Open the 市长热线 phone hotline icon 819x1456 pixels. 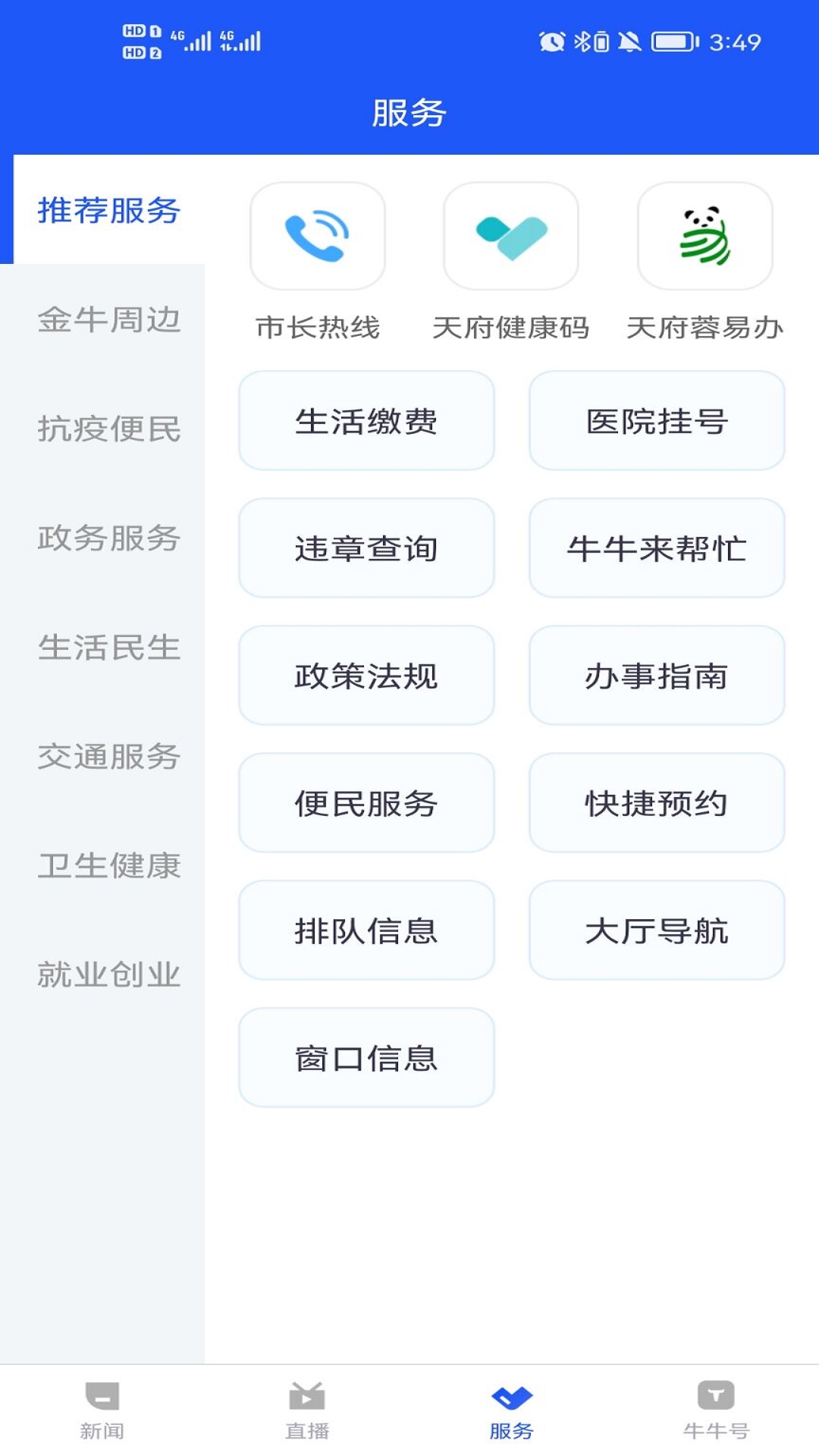pos(317,236)
